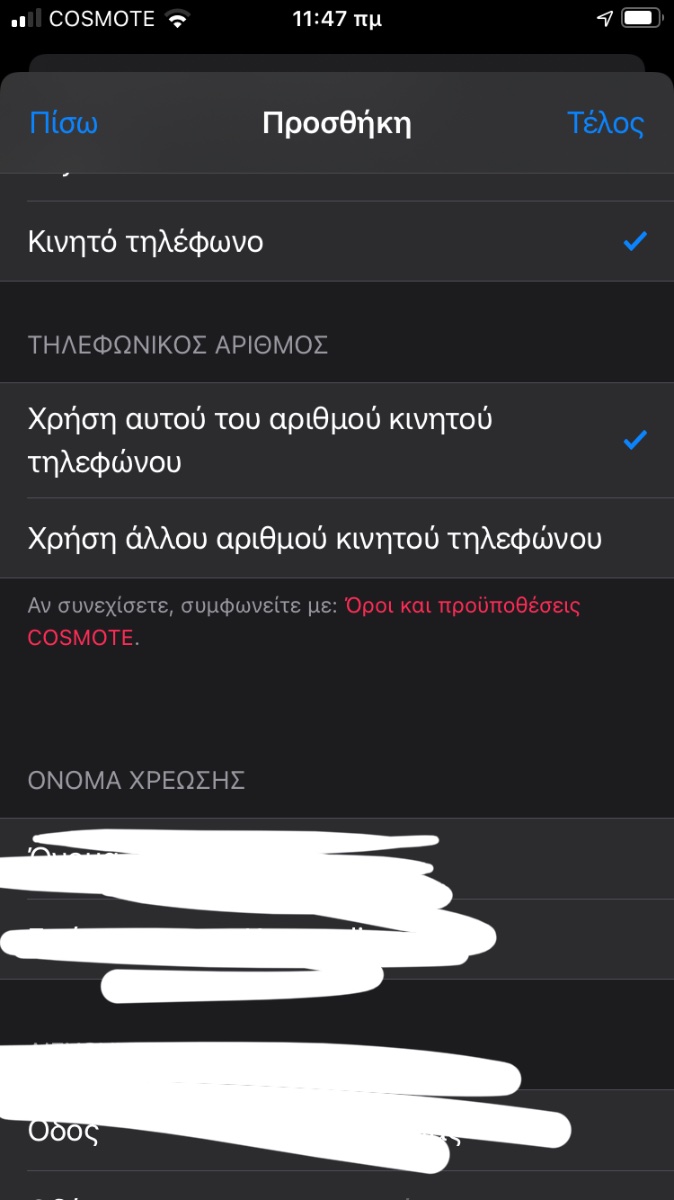Go back with Πίσω
This screenshot has height=1200, width=674.
[x=63, y=124]
